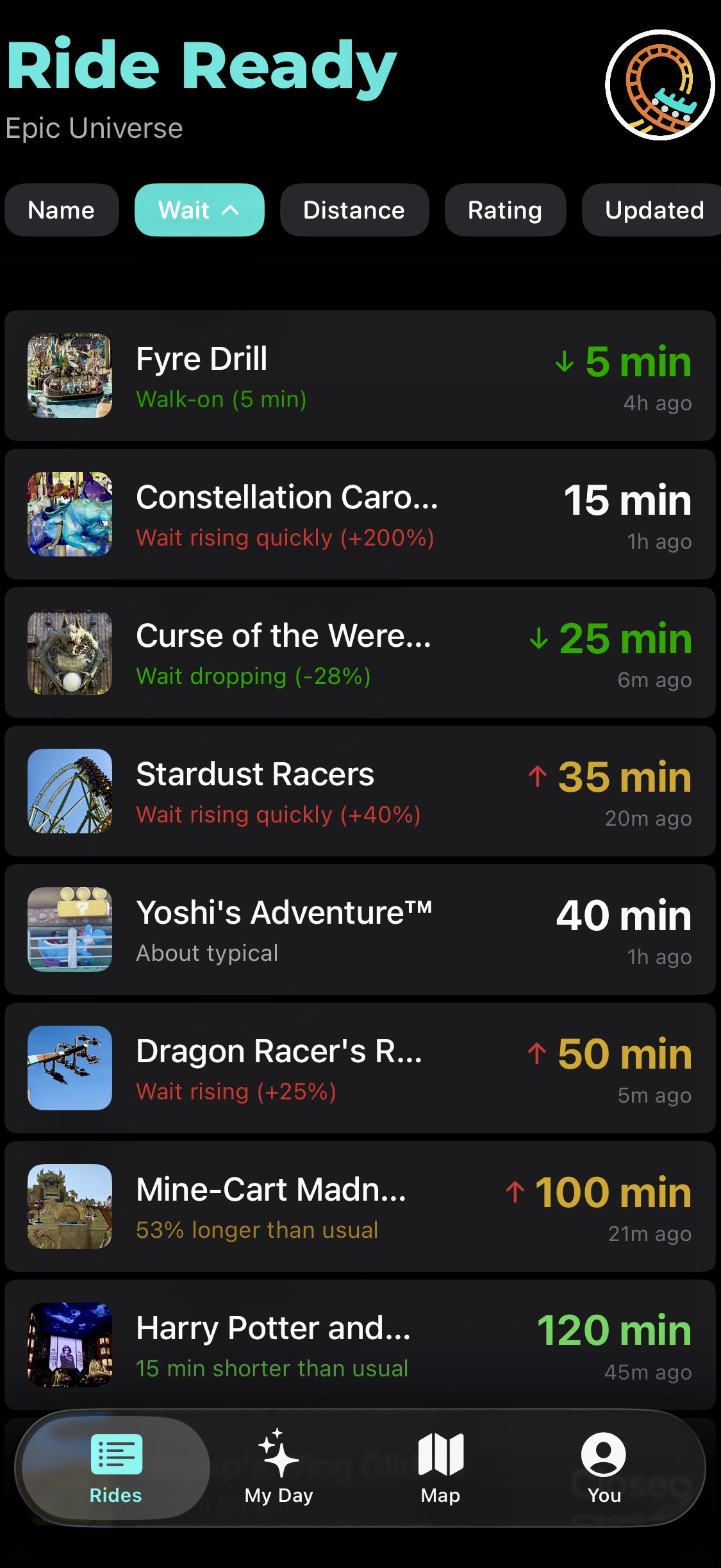Viewport: 721px width, 1568px height.
Task: Open the You profile icon
Action: click(x=602, y=1454)
